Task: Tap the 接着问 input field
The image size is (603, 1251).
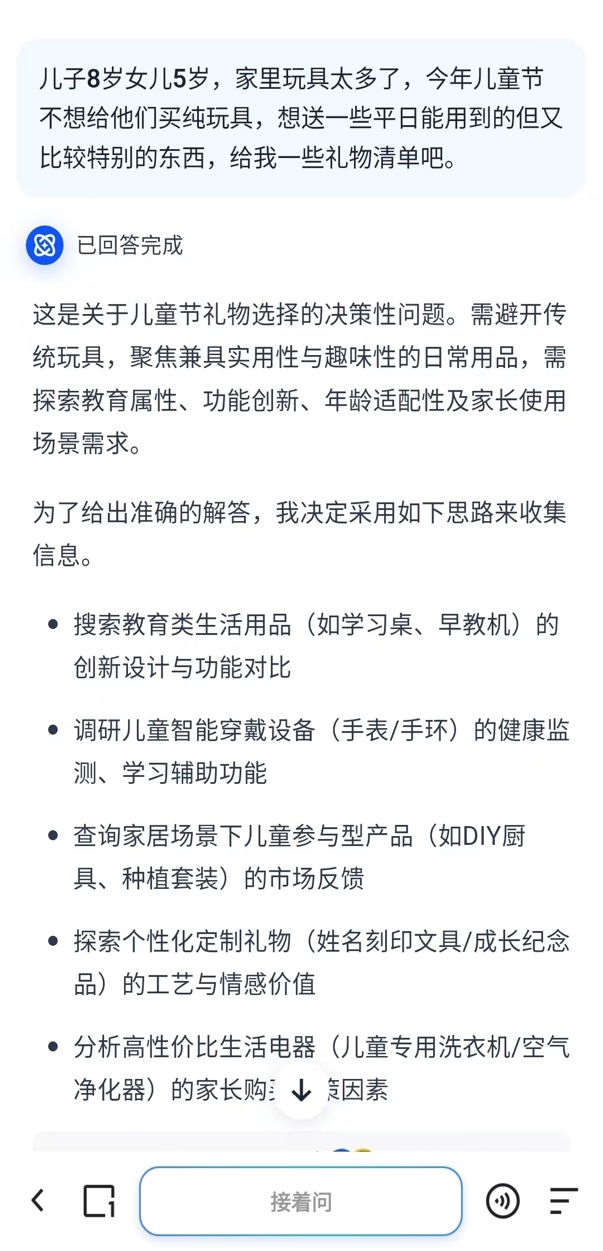Action: (300, 1201)
